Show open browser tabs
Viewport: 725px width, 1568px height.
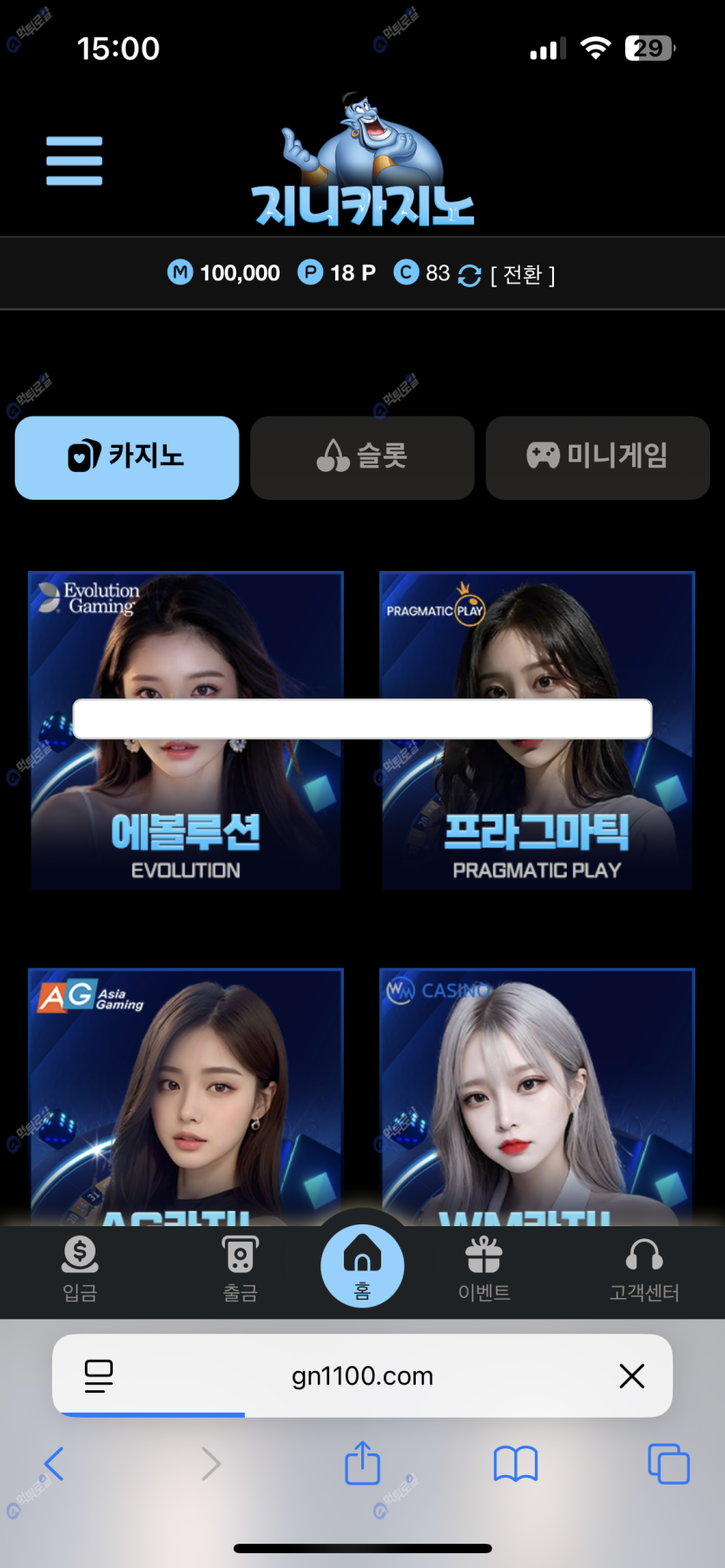tap(669, 1464)
